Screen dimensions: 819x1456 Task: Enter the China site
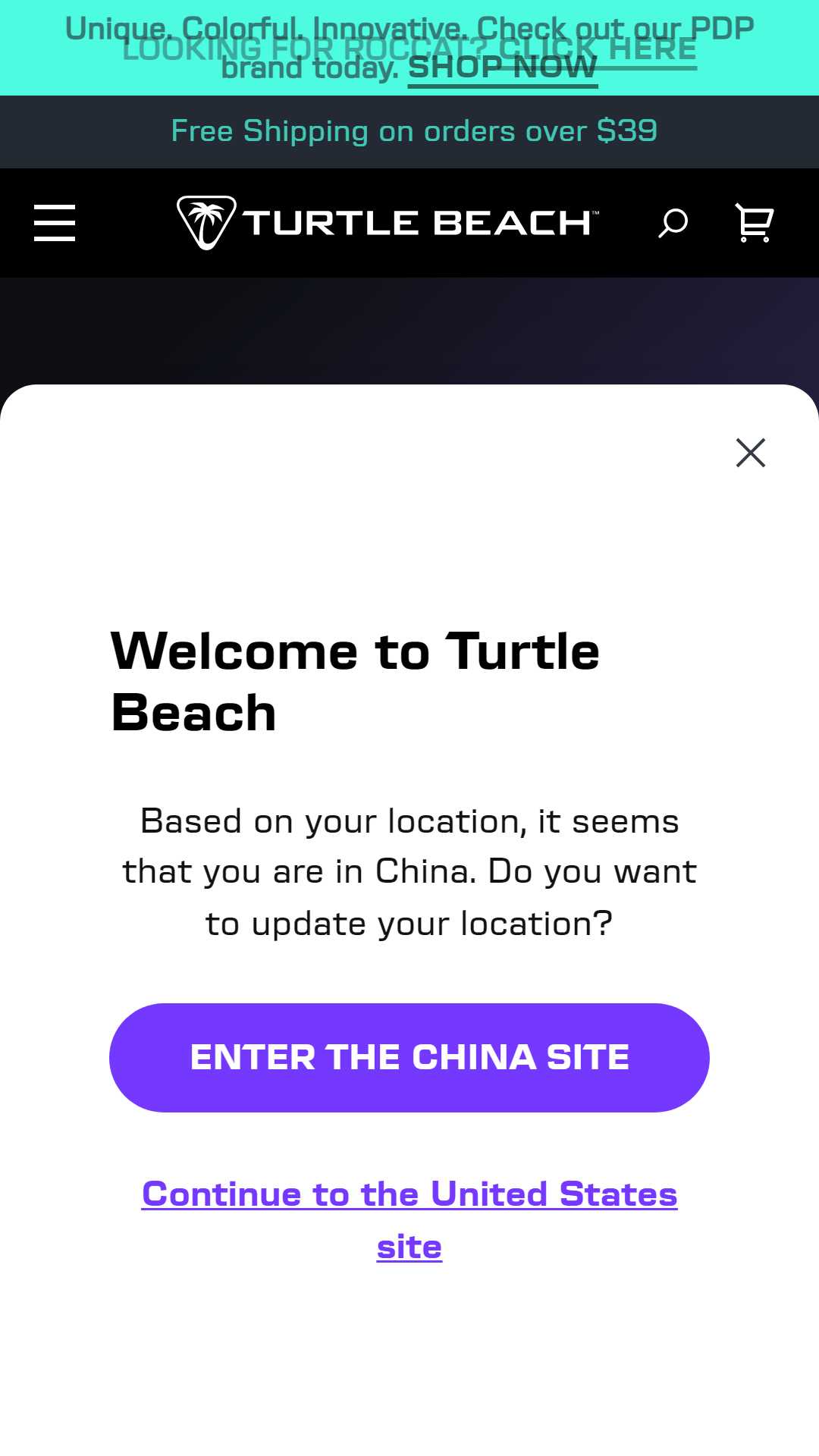coord(409,1058)
